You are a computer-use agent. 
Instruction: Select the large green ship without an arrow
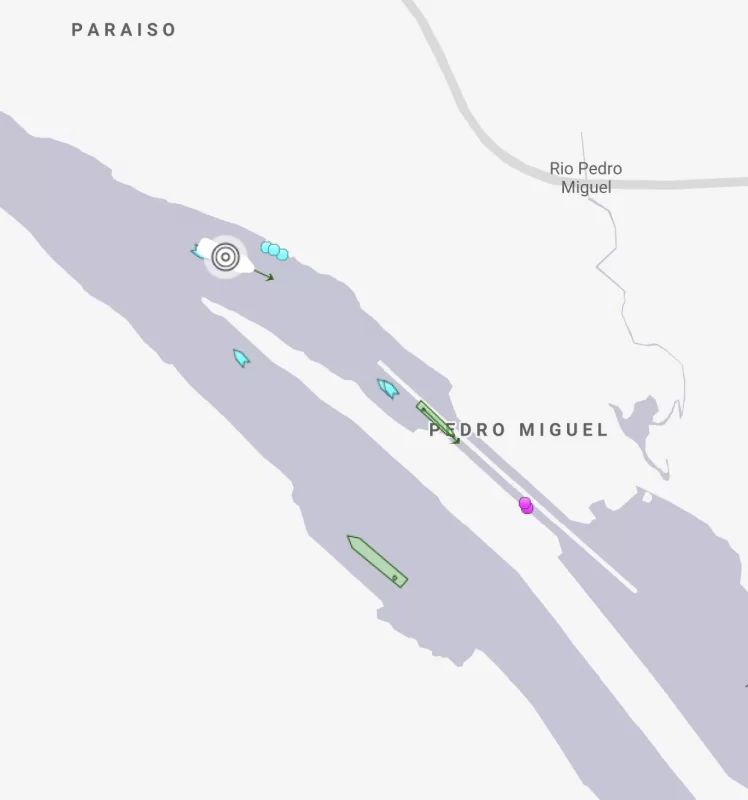tap(377, 561)
